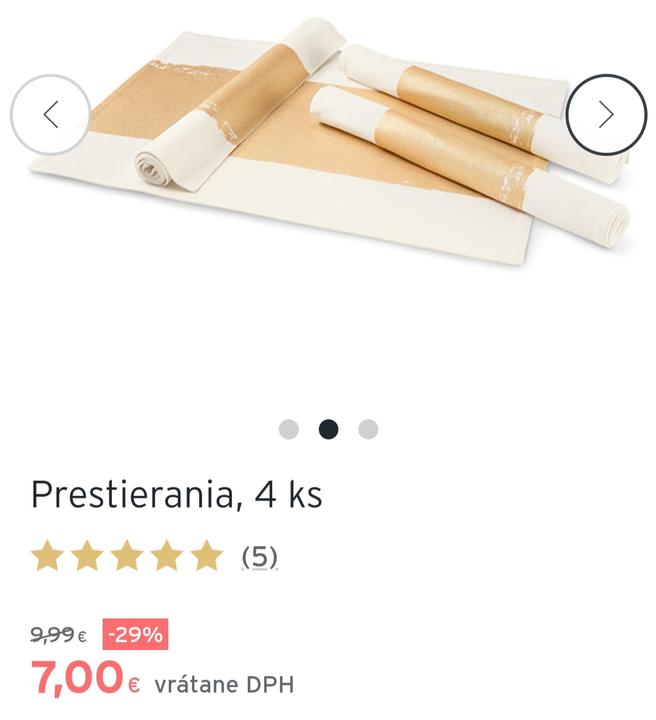656x720 pixels.
Task: Jump to the third image dot
Action: (x=368, y=430)
